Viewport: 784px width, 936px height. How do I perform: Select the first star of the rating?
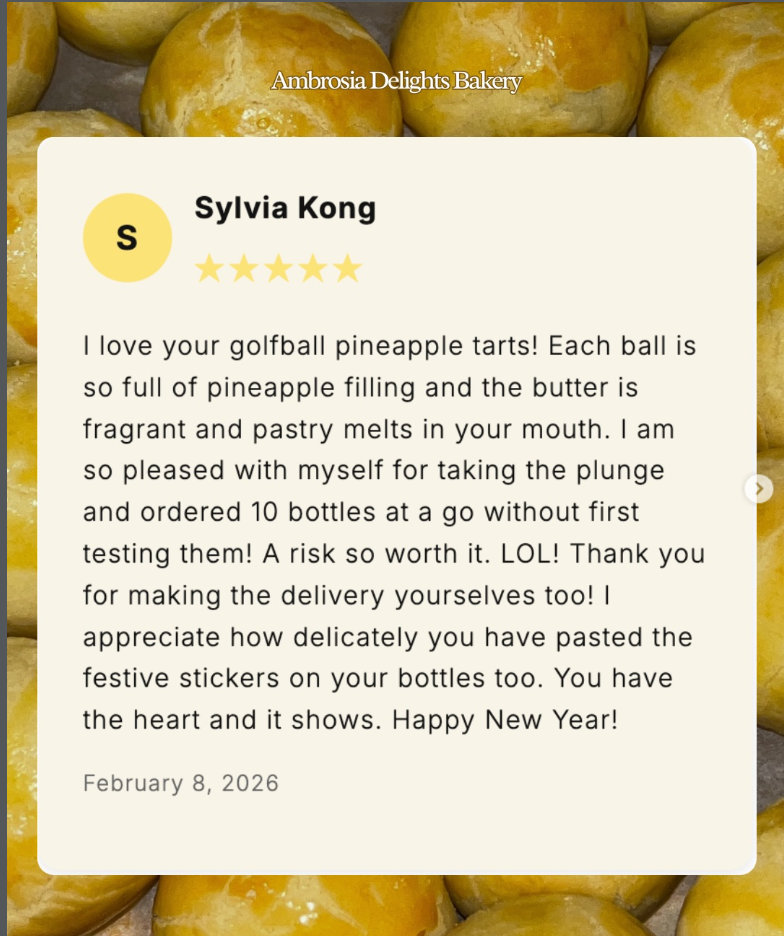point(210,267)
